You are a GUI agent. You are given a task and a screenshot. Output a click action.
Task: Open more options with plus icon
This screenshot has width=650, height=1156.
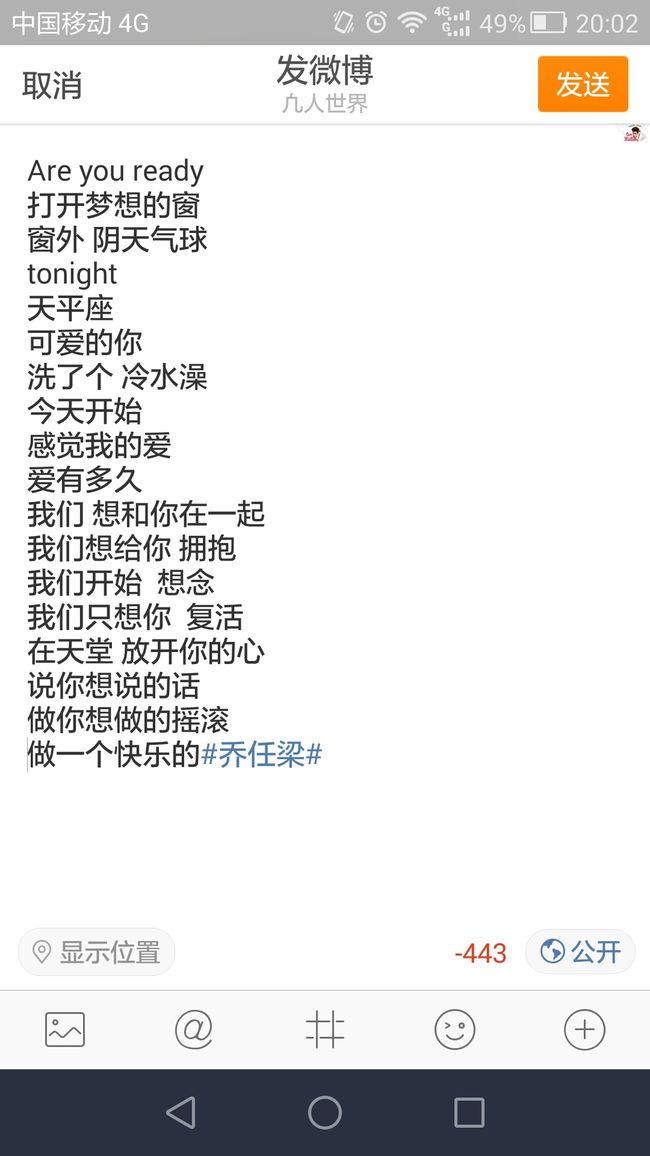584,1029
